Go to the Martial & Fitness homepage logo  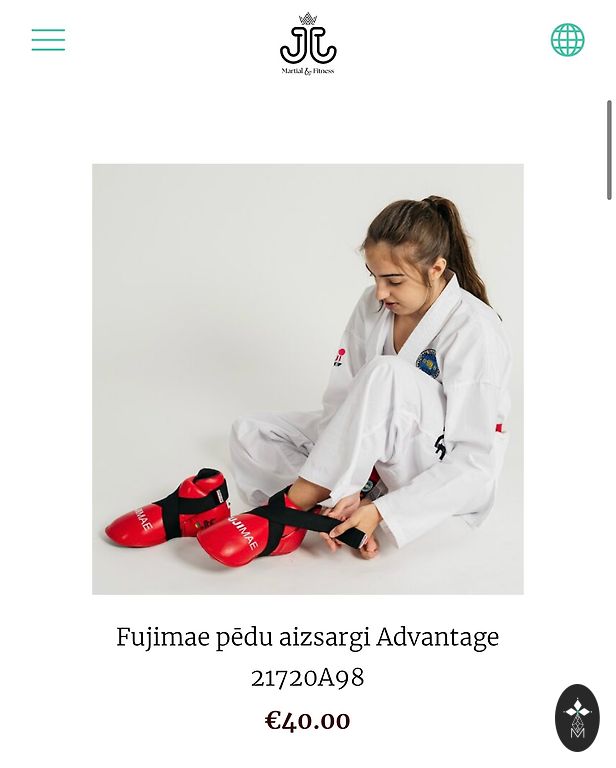(x=308, y=44)
